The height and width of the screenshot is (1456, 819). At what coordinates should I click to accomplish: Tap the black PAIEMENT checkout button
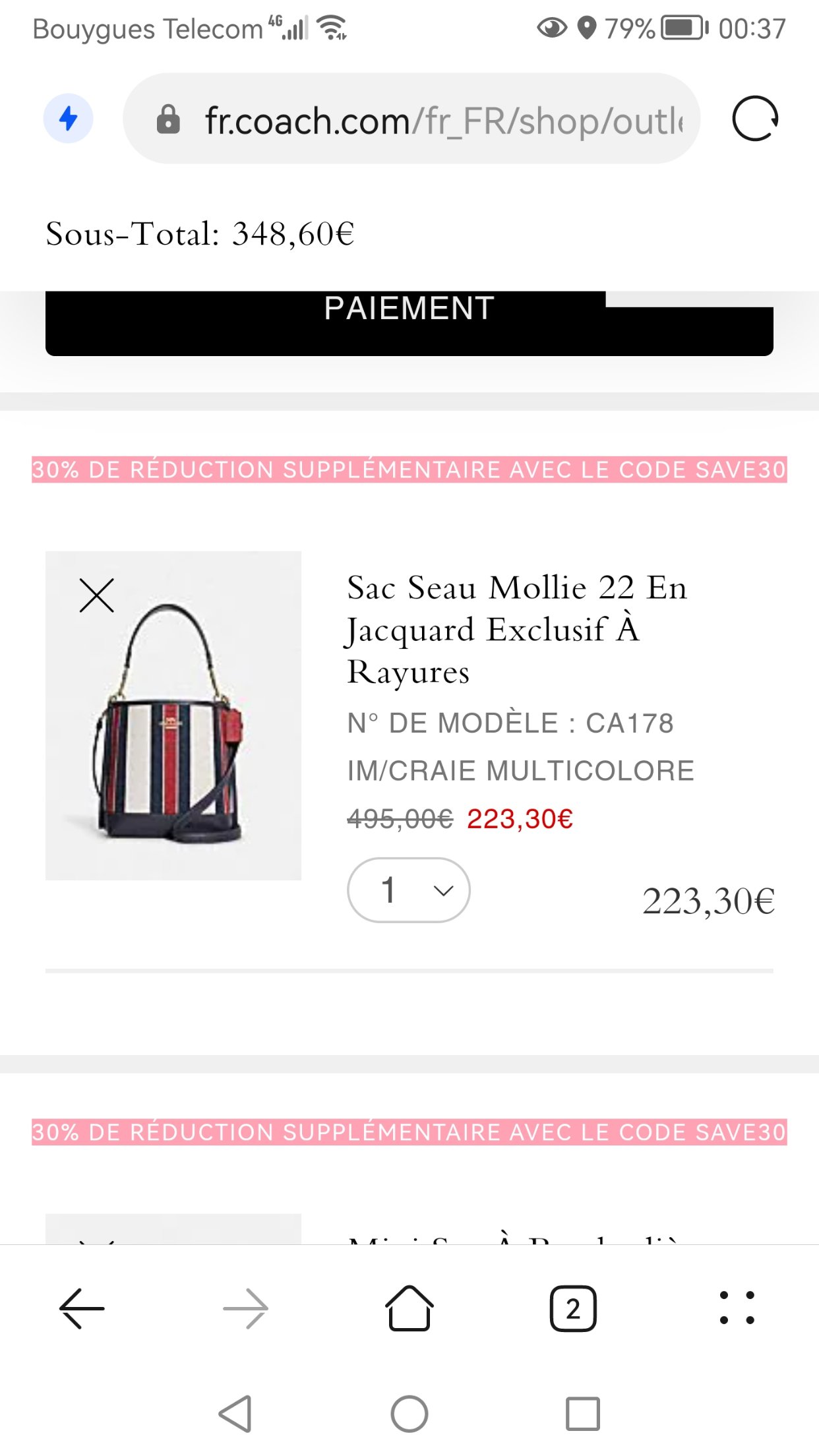(x=409, y=324)
